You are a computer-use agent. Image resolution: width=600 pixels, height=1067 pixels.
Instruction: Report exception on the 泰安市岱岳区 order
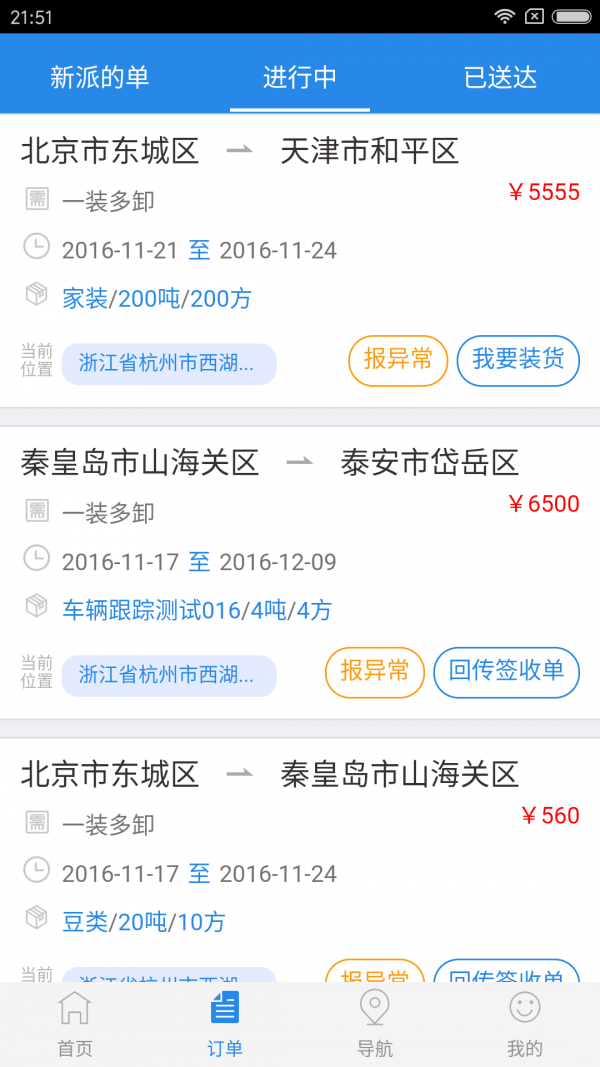tap(375, 672)
